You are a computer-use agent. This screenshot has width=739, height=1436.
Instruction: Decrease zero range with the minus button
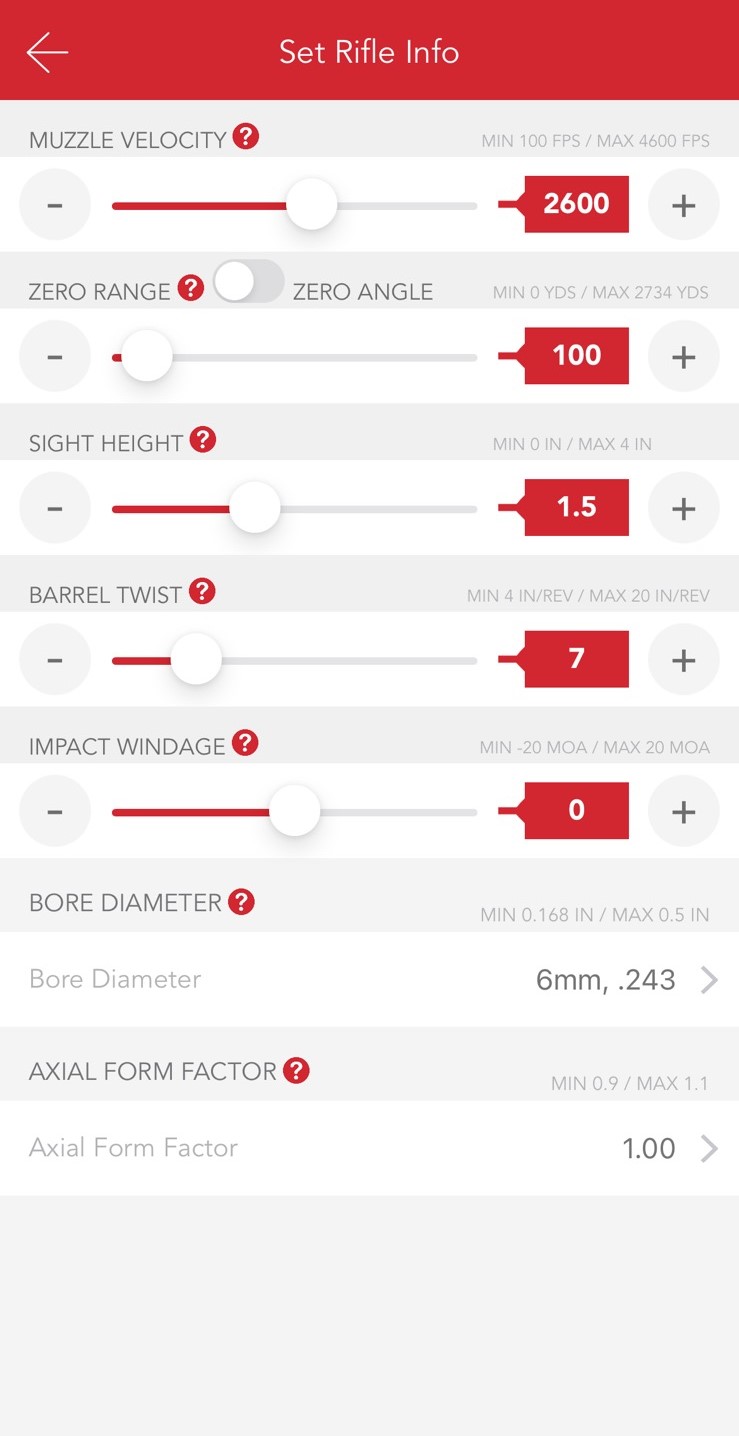[x=55, y=357]
